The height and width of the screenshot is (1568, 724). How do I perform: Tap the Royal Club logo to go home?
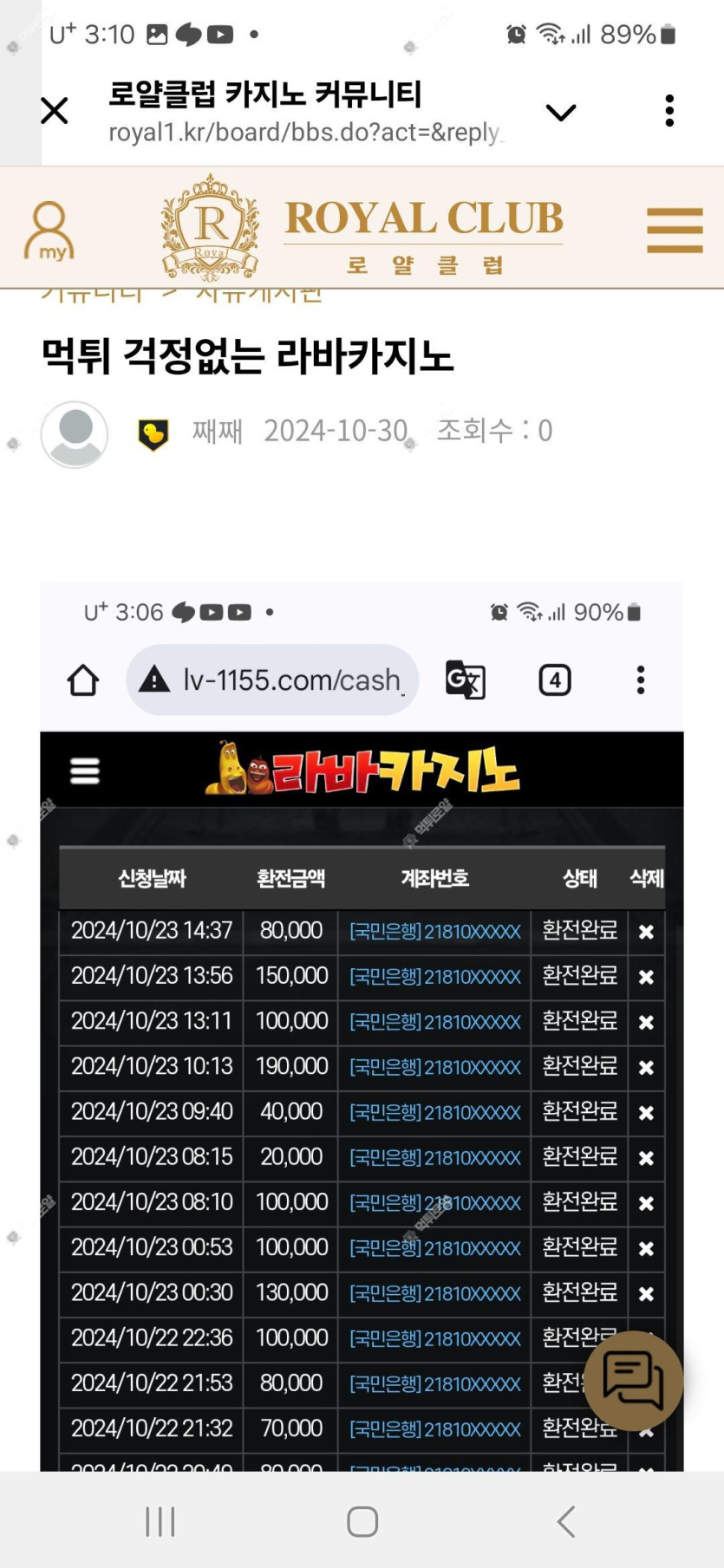[x=362, y=229]
